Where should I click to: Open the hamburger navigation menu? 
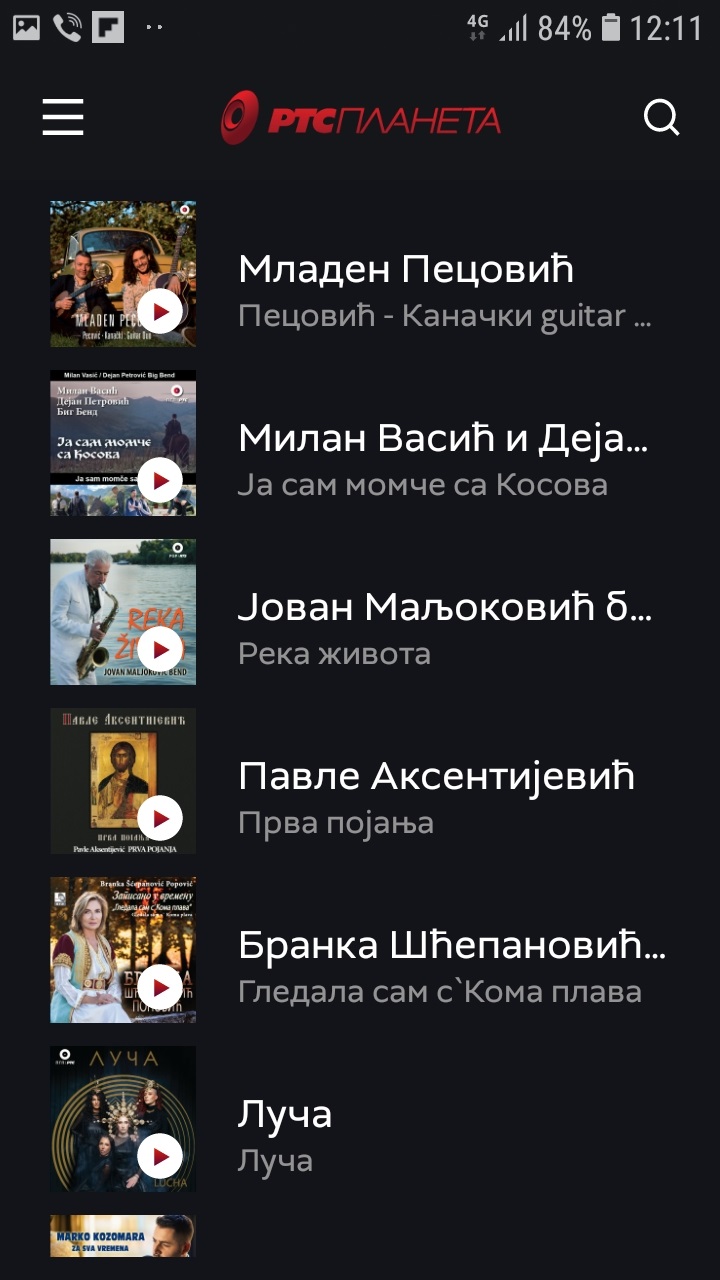coord(63,118)
